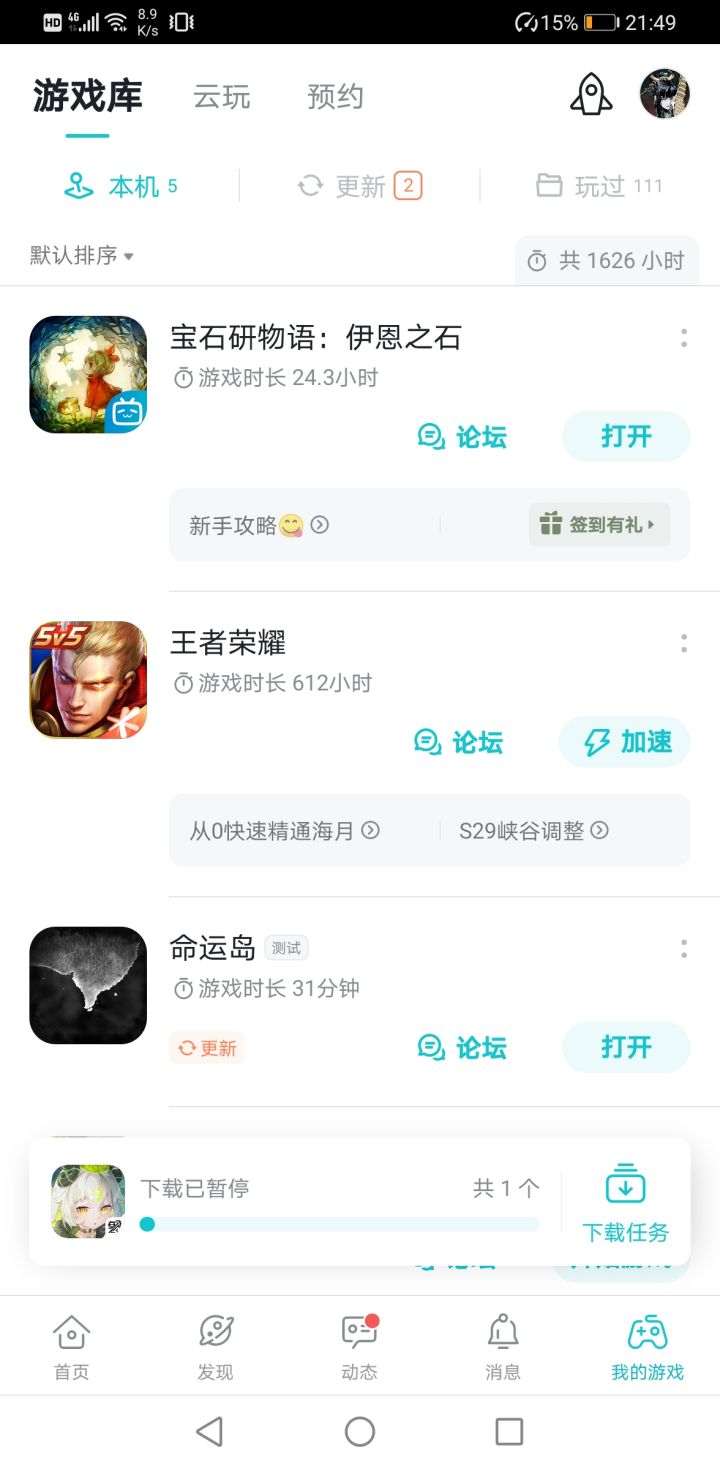Open 下载任务 download manager
This screenshot has height=1469, width=720.
(625, 1203)
